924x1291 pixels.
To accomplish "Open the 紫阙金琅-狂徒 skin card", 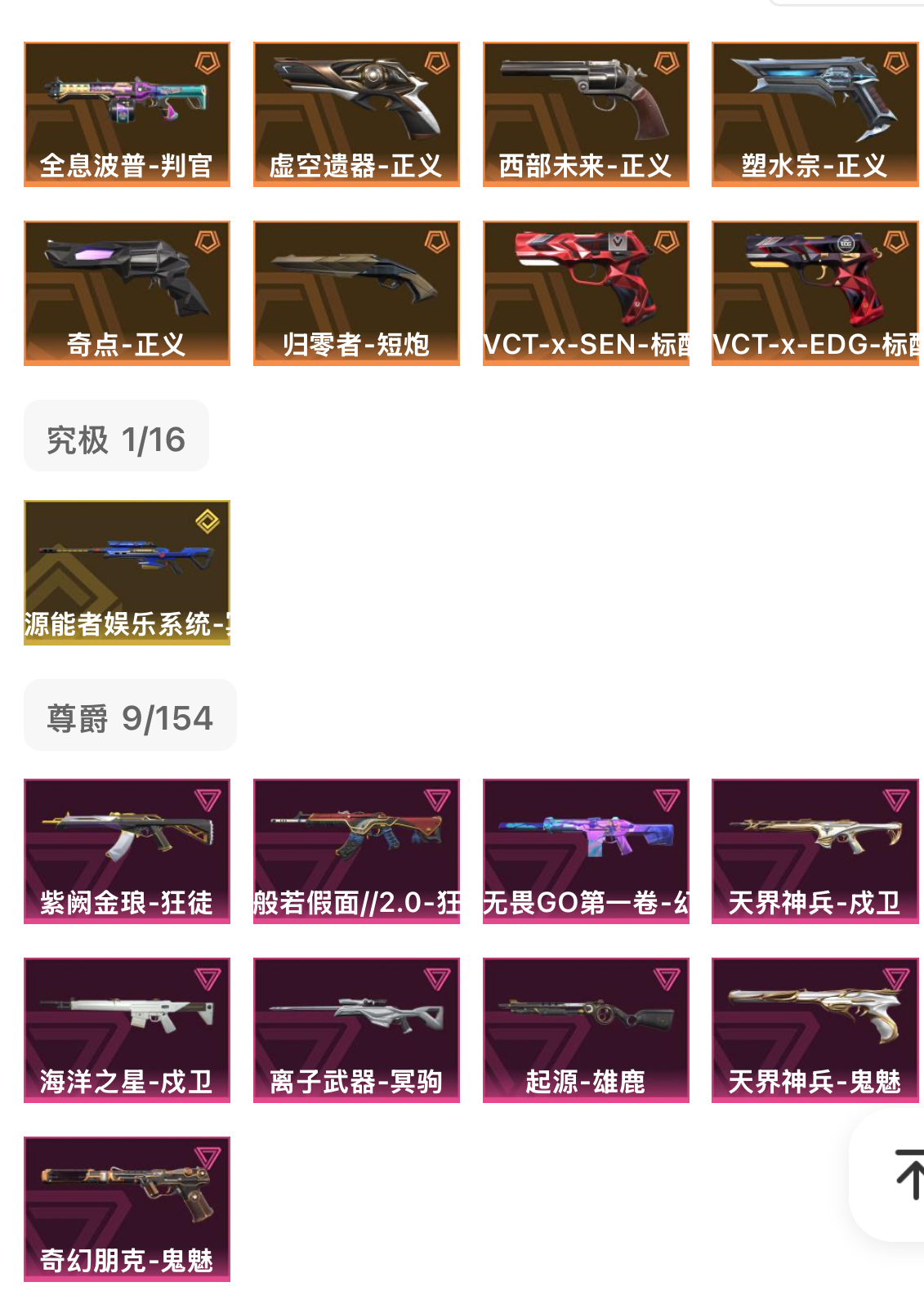I will tap(127, 851).
